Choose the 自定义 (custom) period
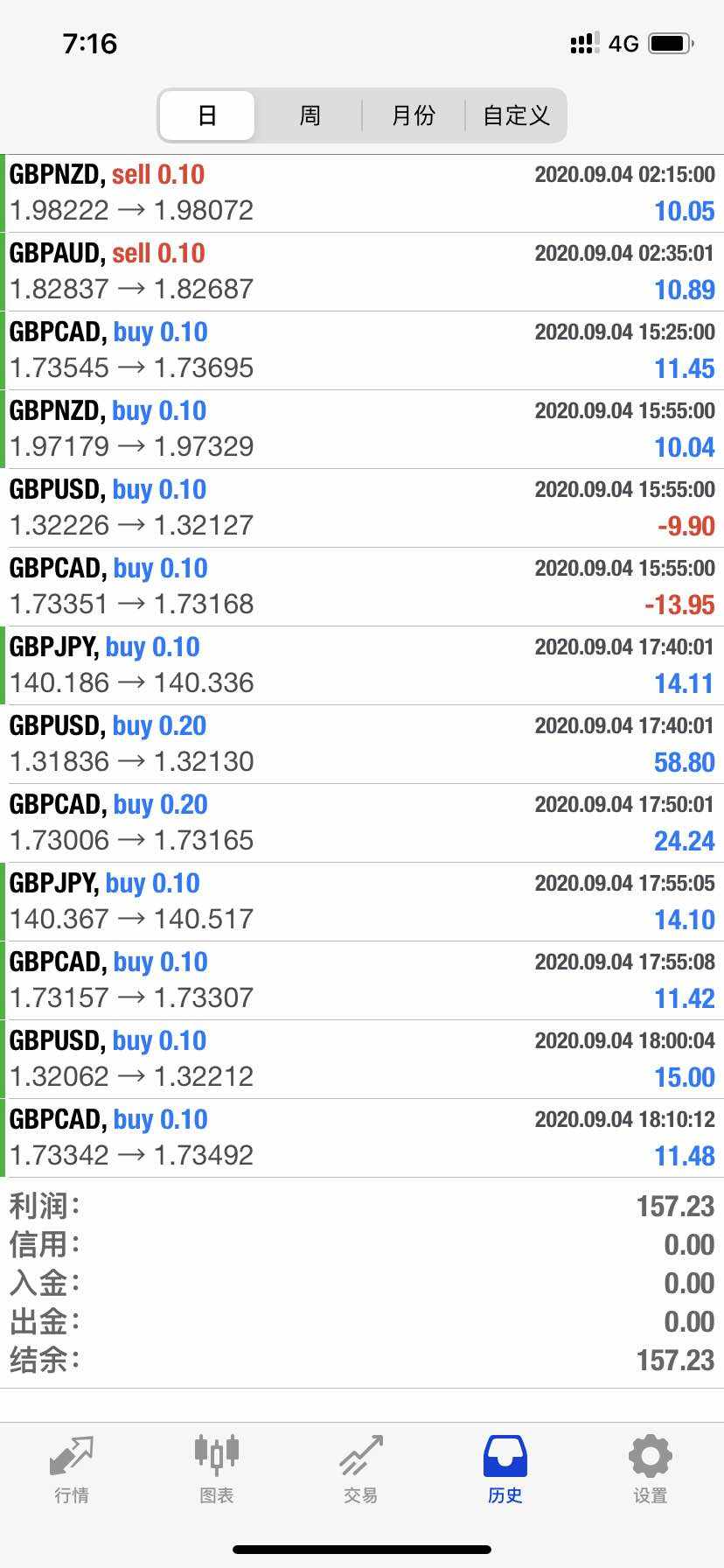Screen dimensions: 724x1568 pyautogui.click(x=516, y=115)
